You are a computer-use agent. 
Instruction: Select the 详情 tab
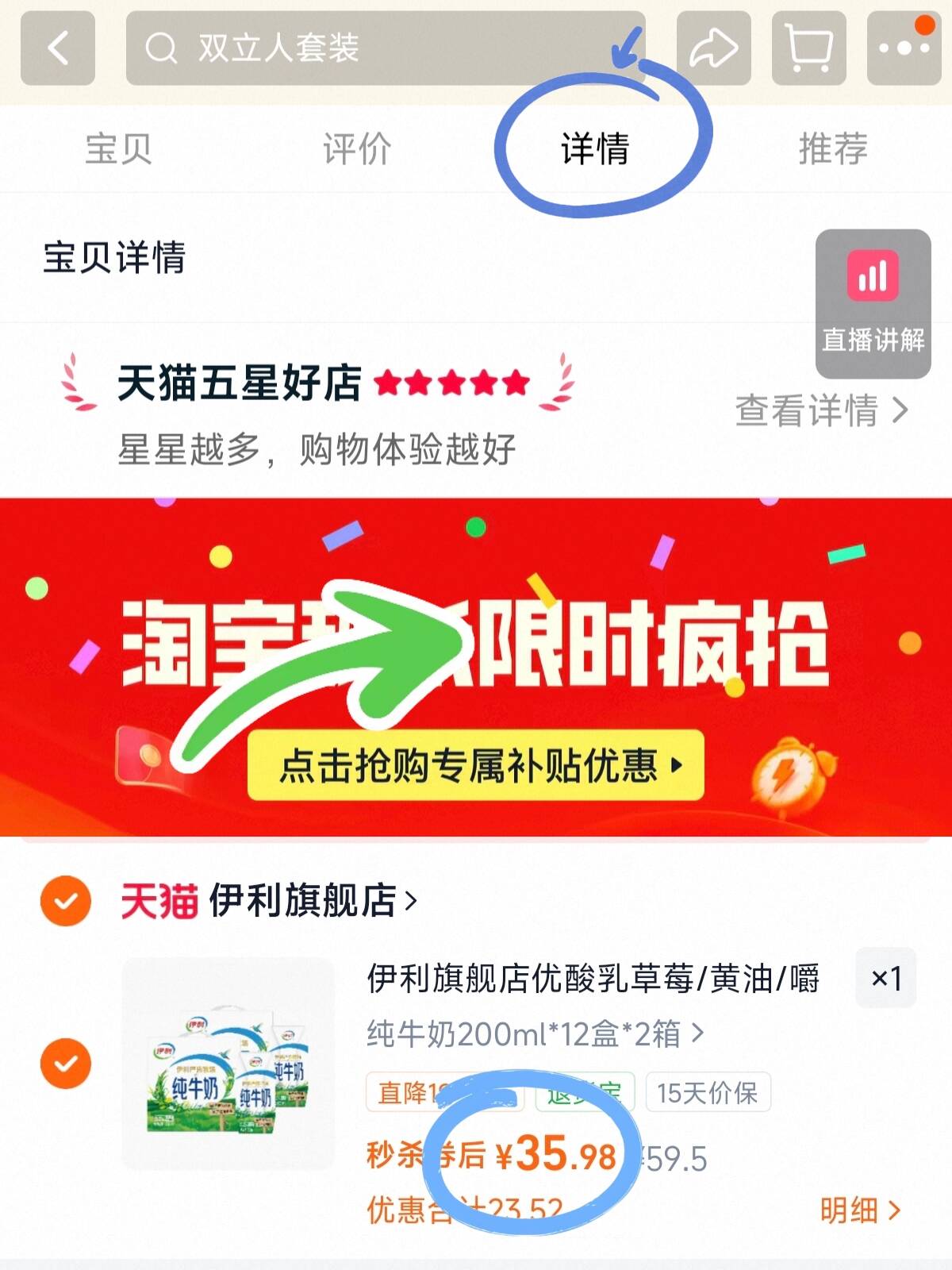click(x=595, y=148)
